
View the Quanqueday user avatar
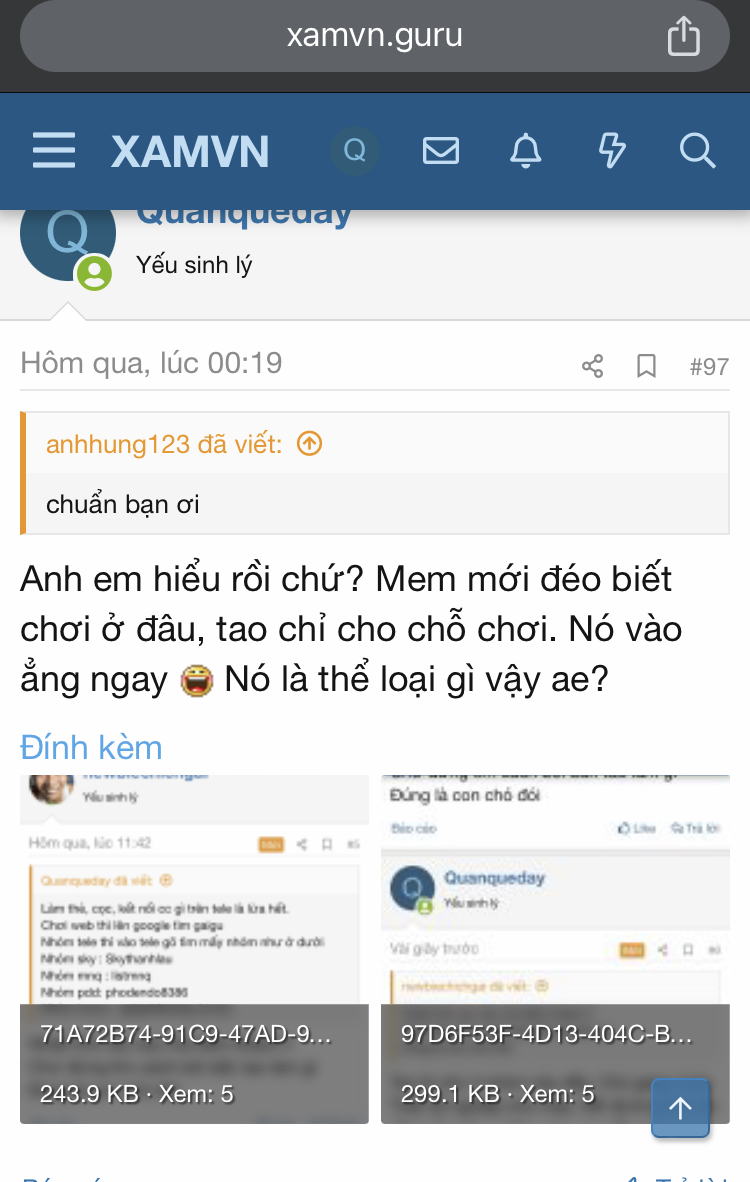point(67,234)
